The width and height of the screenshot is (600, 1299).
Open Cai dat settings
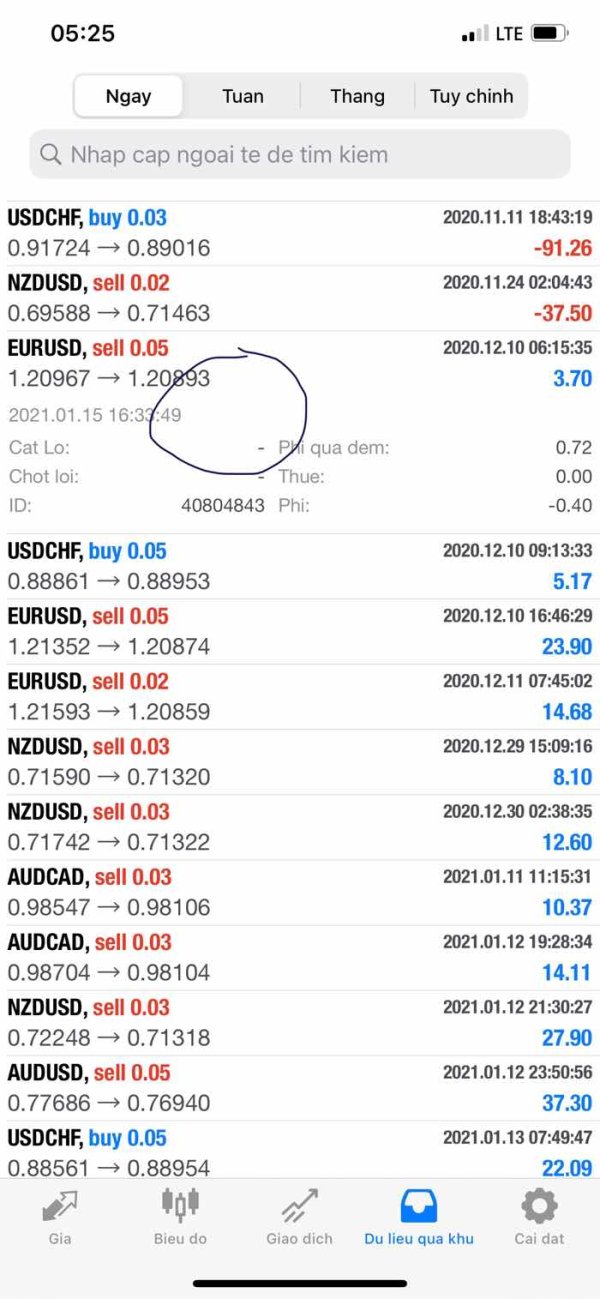(539, 1216)
